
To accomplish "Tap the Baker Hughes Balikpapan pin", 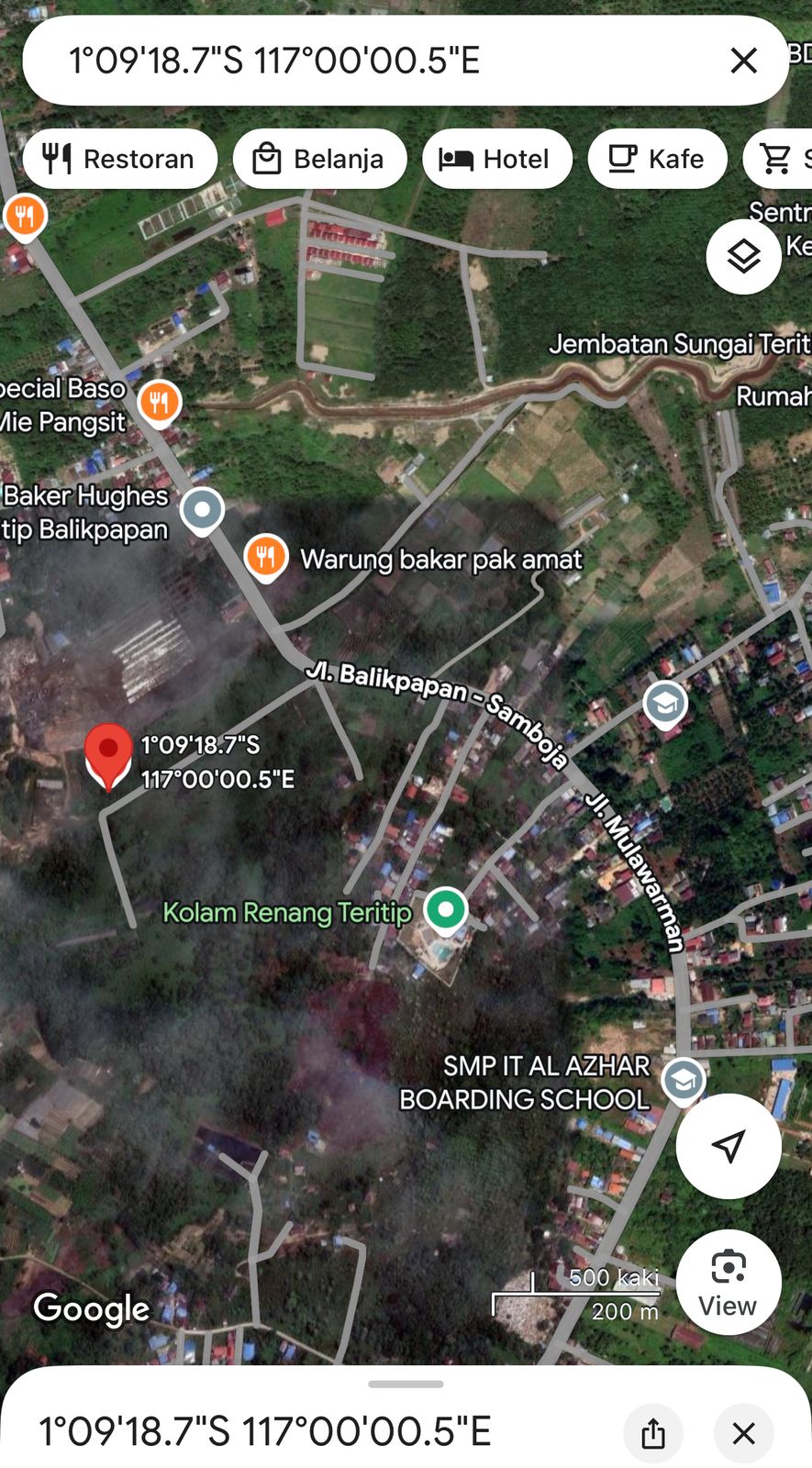I will [203, 508].
